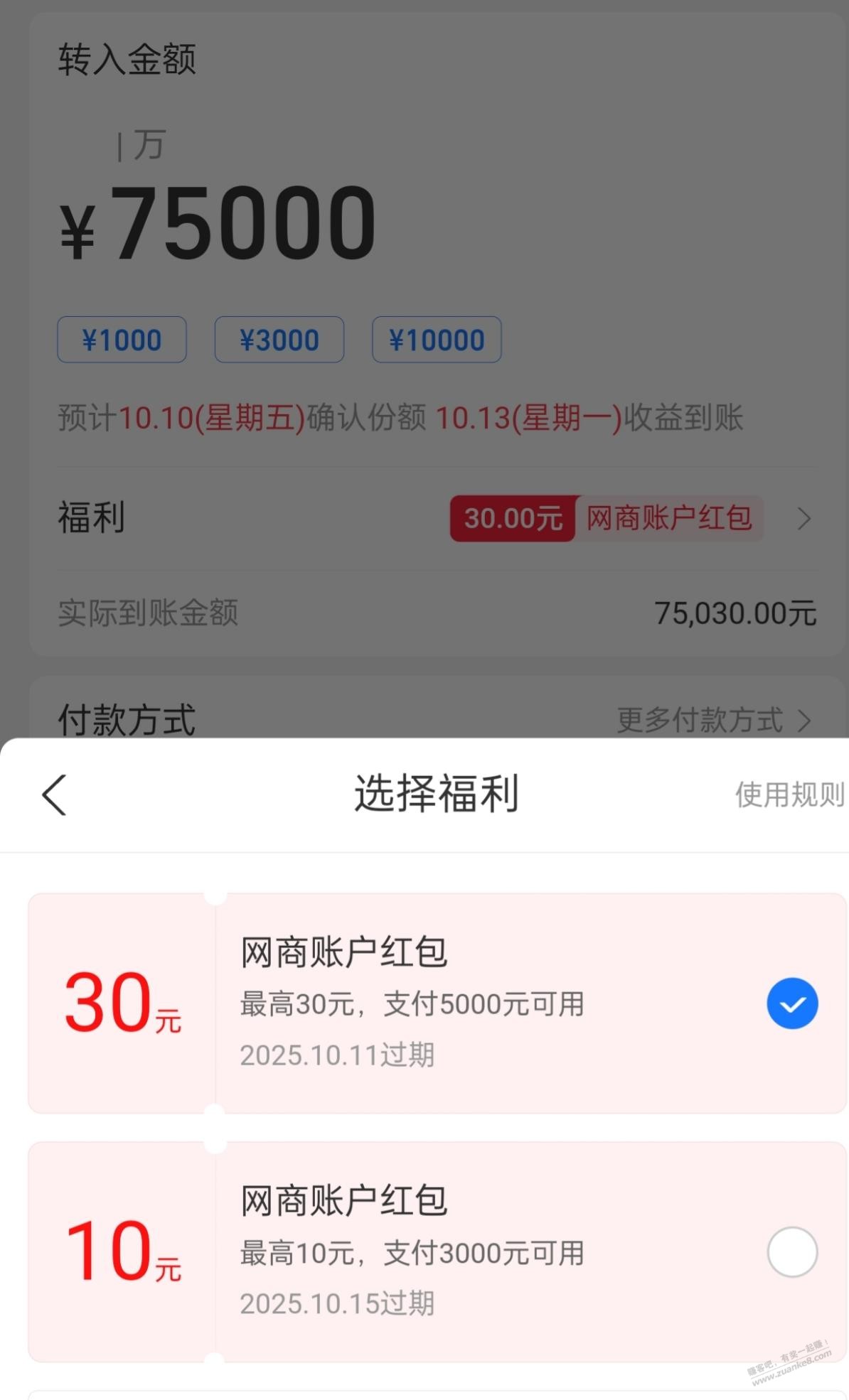849x1400 pixels.
Task: Select the 30元 网商账户红包 coupon
Action: click(x=791, y=1003)
